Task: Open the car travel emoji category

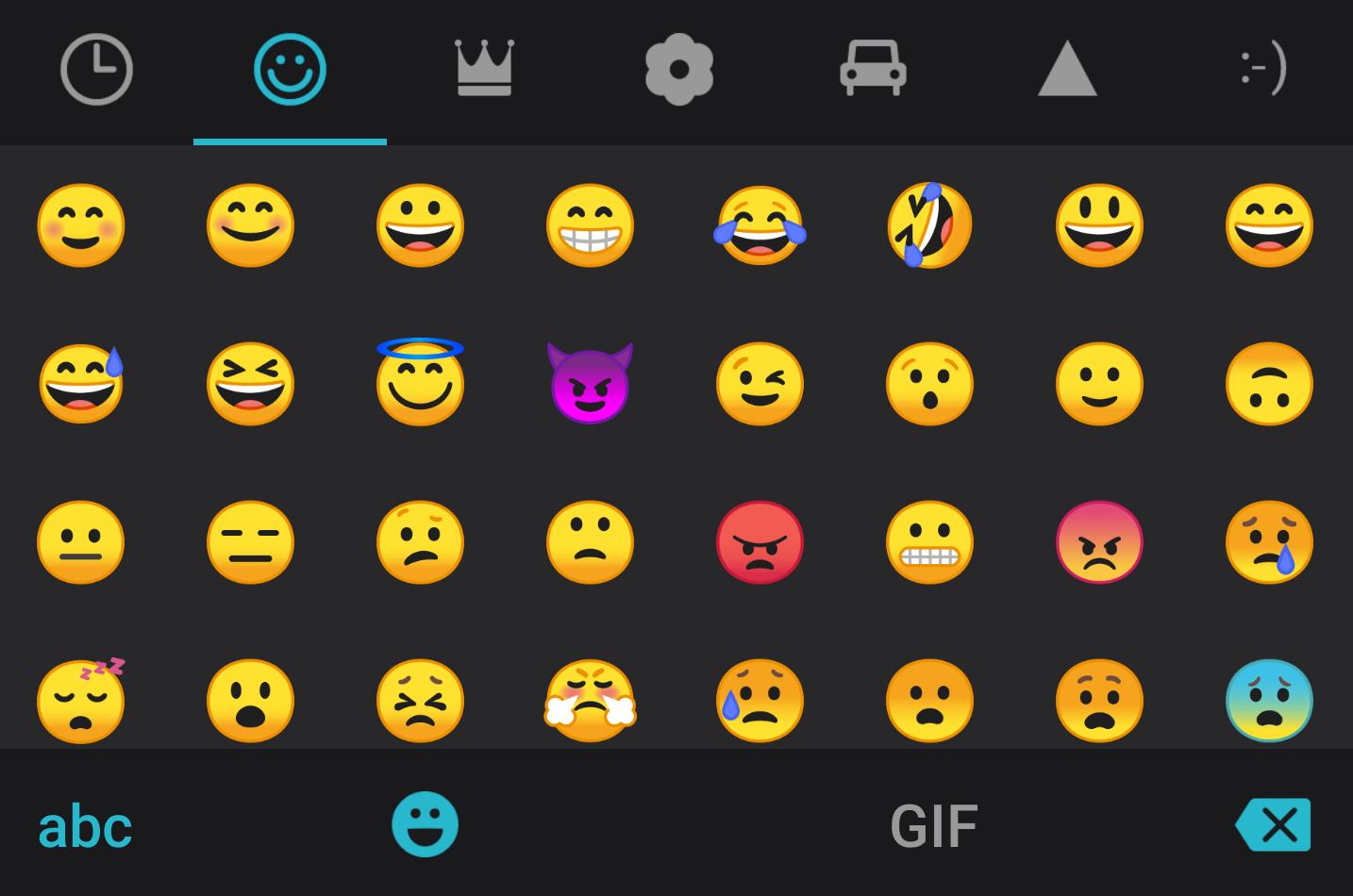Action: point(873,69)
